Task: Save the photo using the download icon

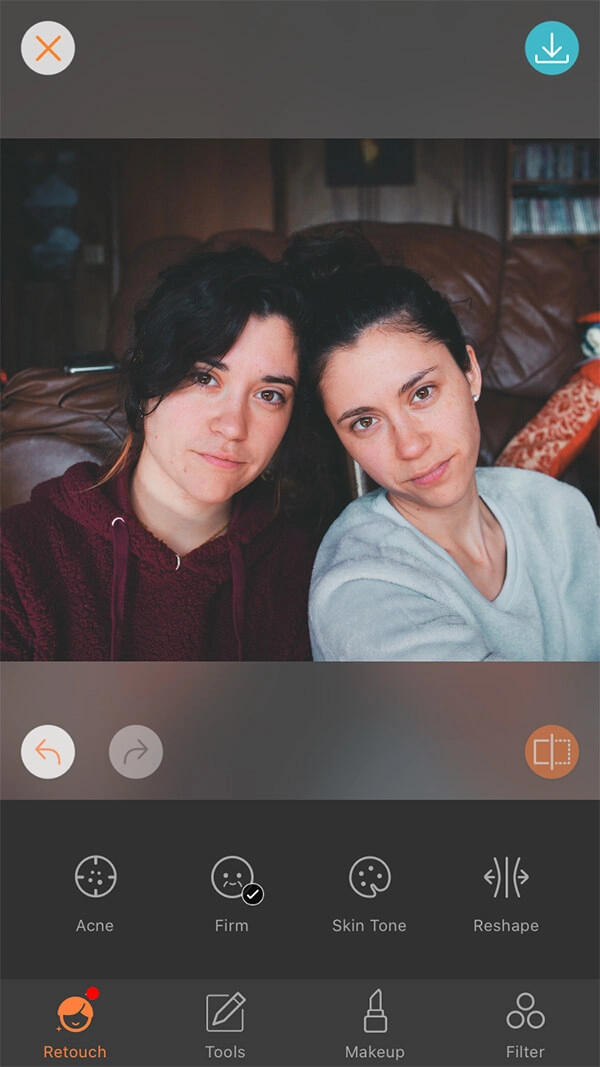Action: point(552,48)
